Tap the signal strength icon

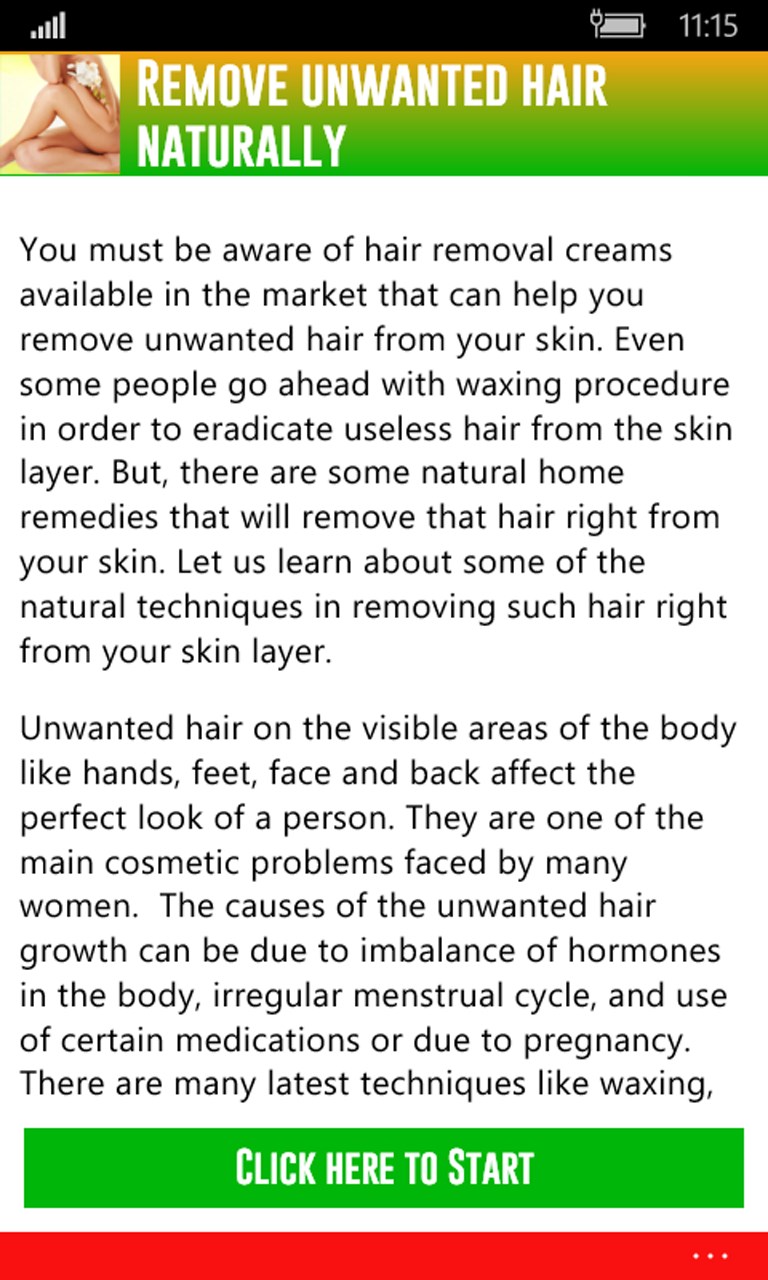click(46, 24)
